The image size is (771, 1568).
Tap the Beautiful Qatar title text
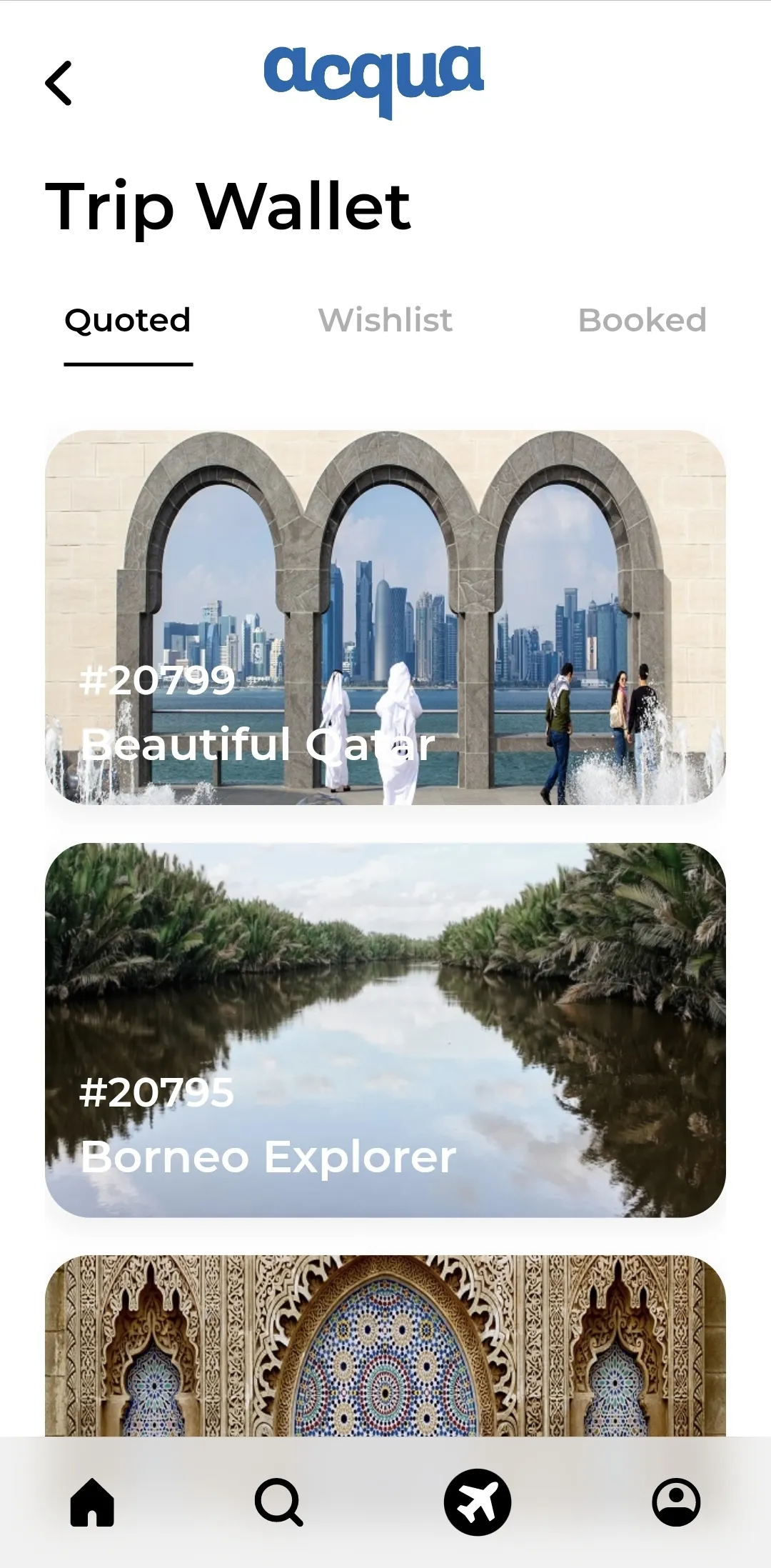[258, 745]
